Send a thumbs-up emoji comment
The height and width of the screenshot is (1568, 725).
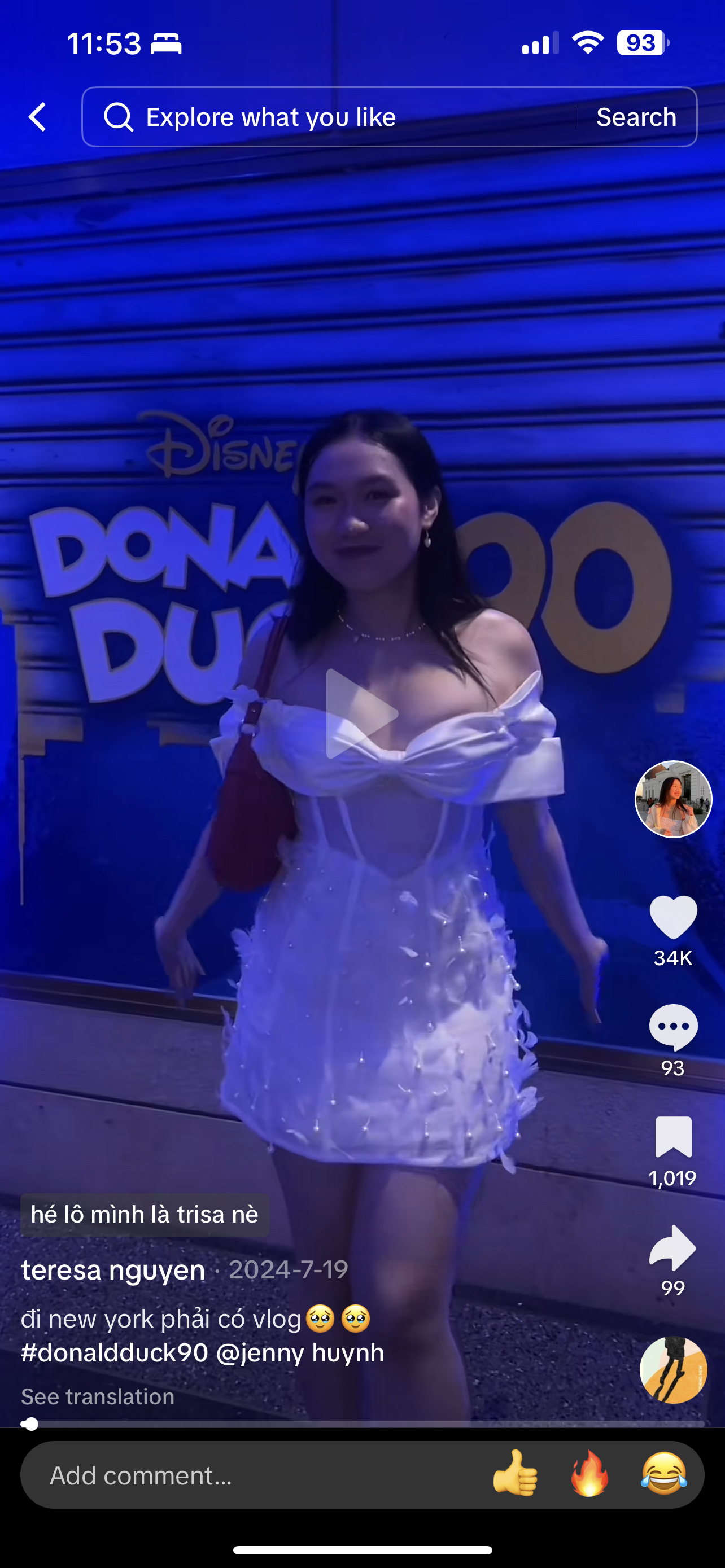pos(515,1474)
